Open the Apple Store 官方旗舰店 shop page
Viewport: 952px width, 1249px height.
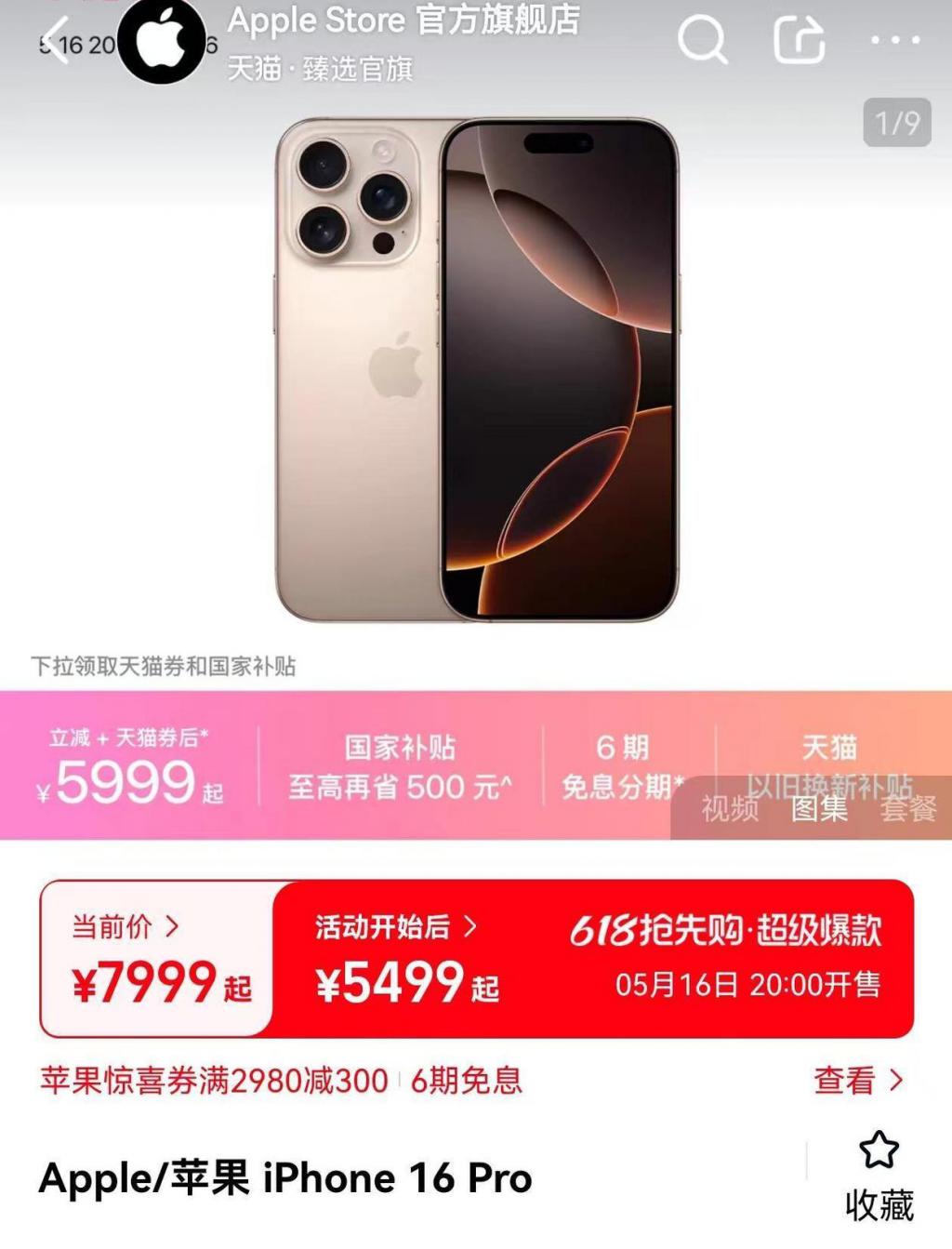click(403, 22)
